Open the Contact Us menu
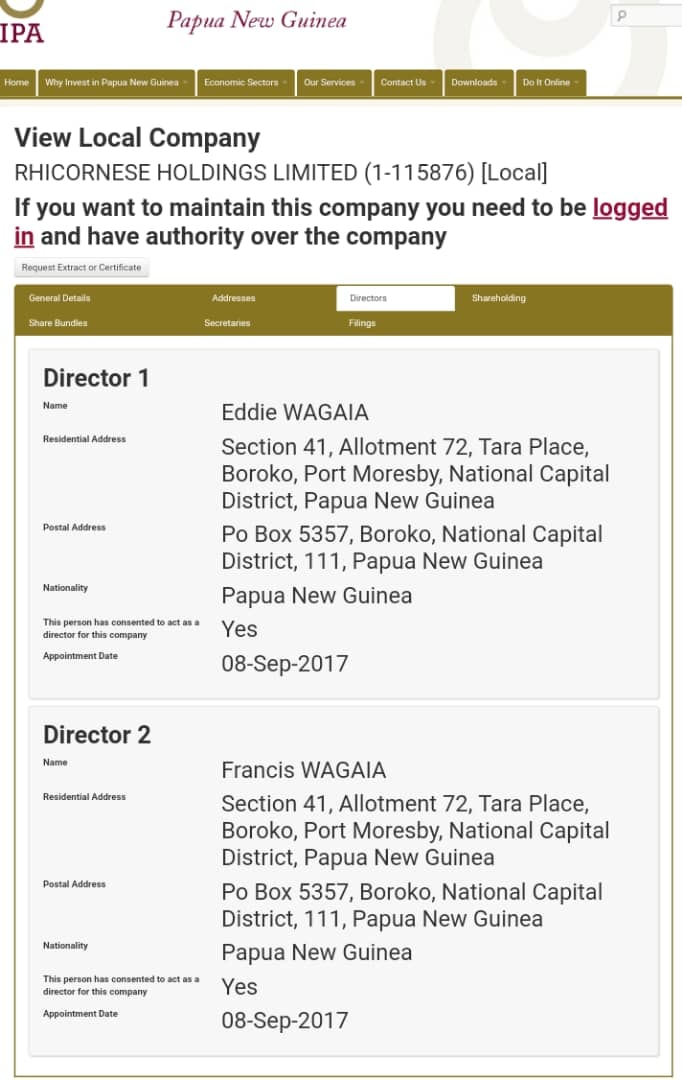The width and height of the screenshot is (682, 1080). (x=408, y=83)
